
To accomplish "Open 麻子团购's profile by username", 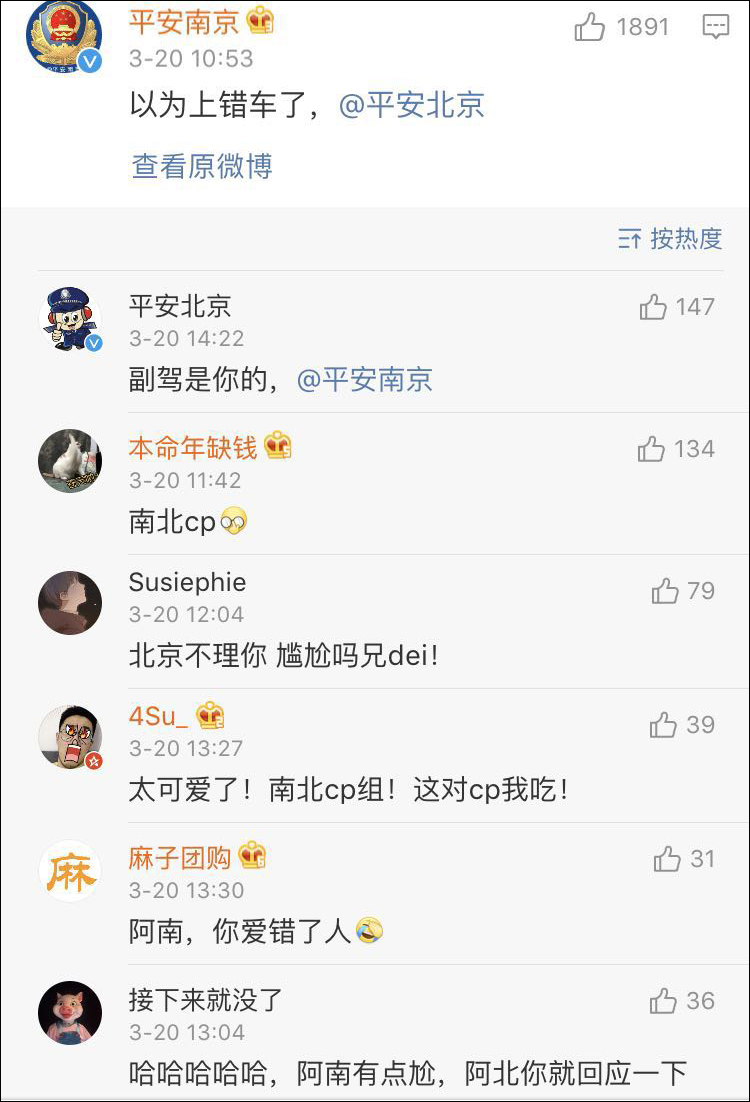I will [x=180, y=858].
